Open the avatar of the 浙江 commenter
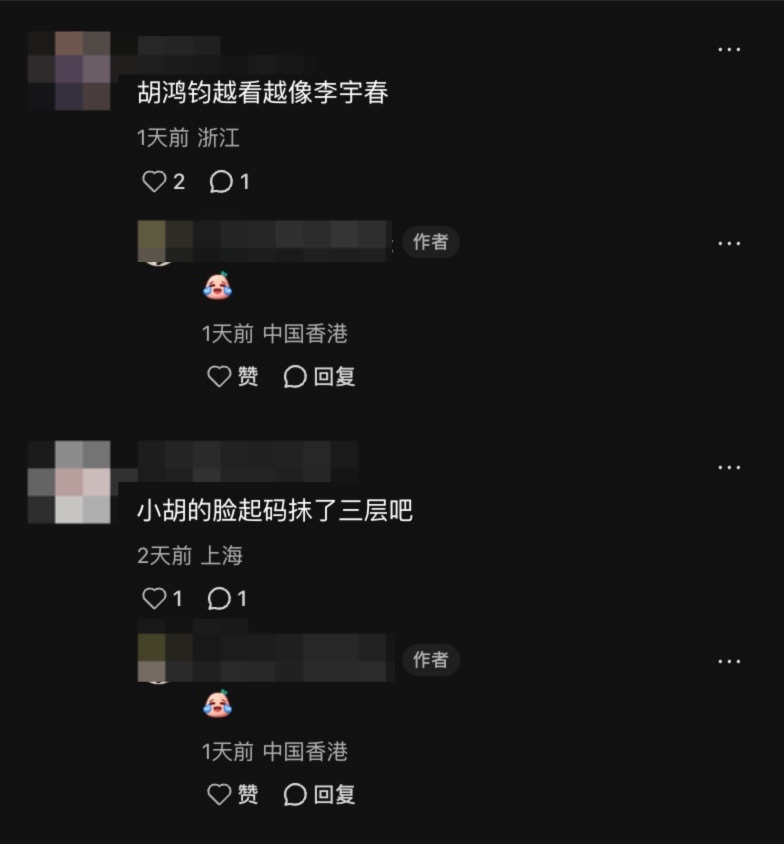Screen dimensions: 784x844 click(x=70, y=70)
